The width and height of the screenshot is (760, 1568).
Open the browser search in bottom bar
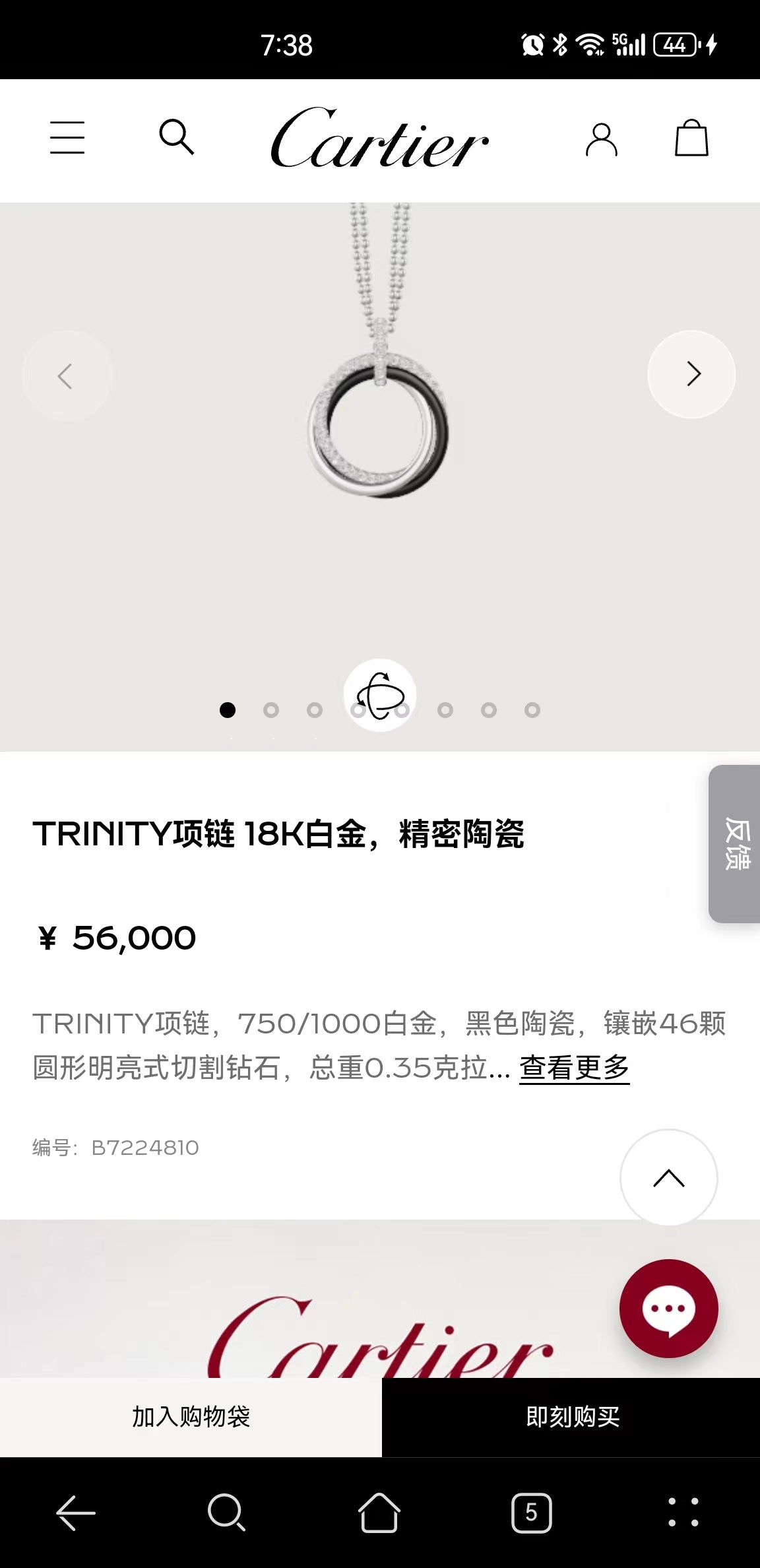pos(226,1512)
